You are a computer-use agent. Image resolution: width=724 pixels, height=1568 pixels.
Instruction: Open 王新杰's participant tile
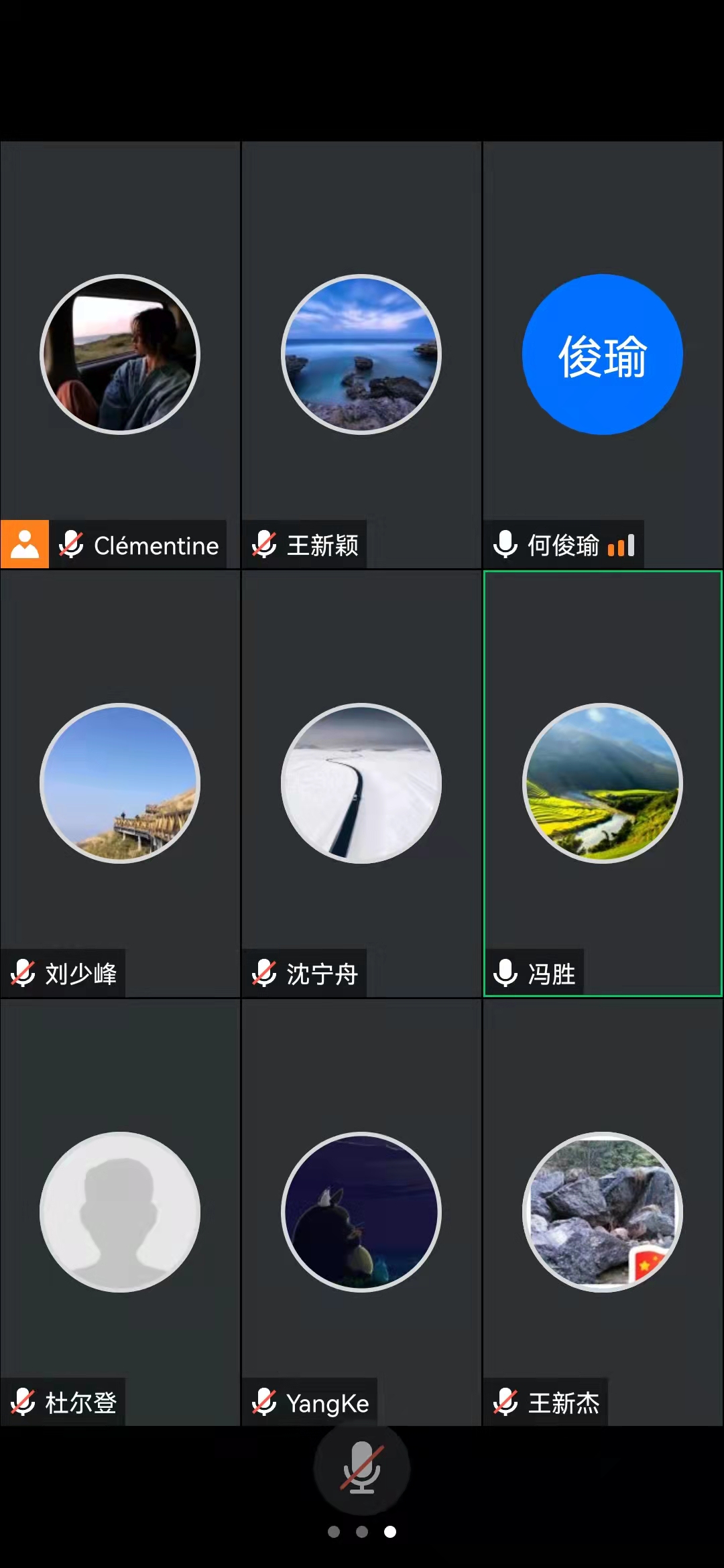tap(602, 1212)
